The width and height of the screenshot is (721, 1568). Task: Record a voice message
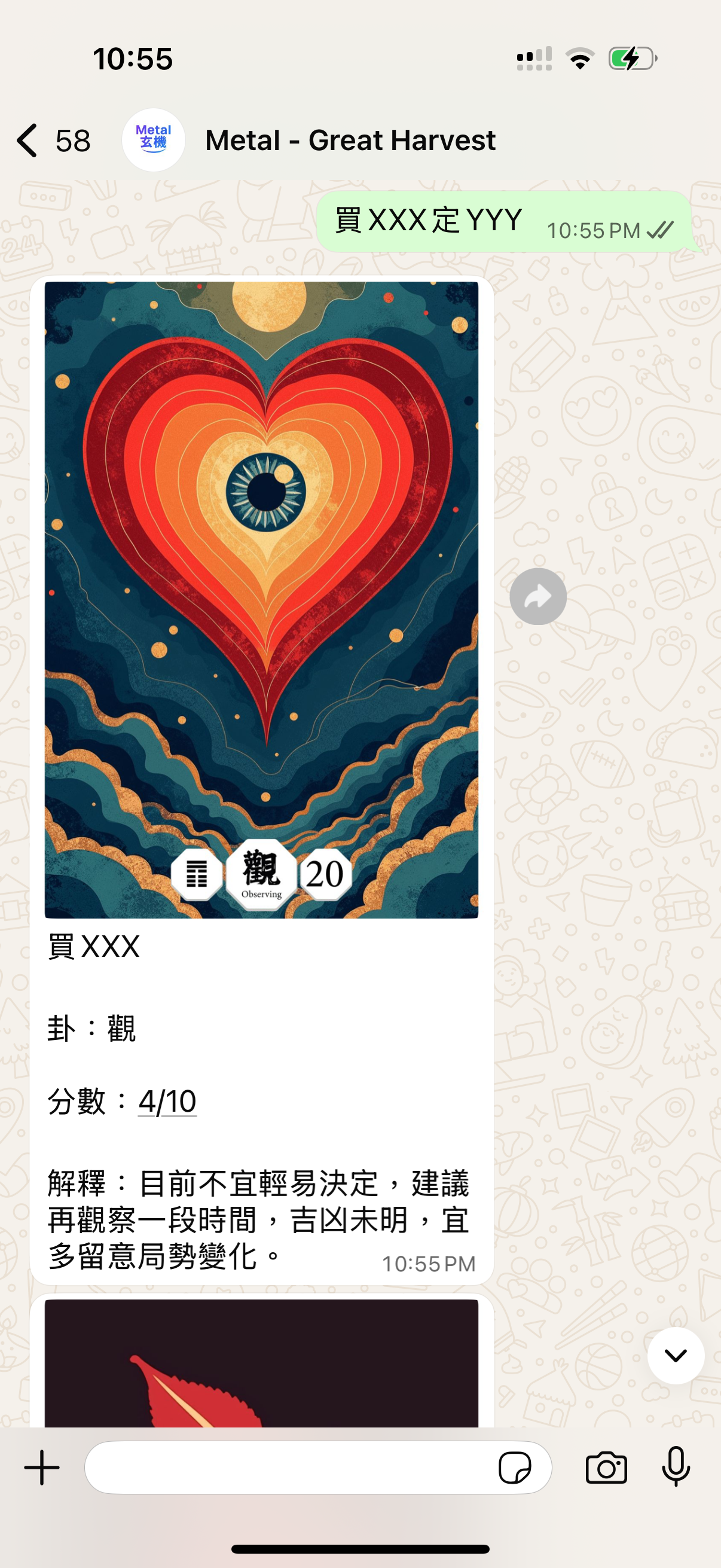click(x=676, y=1468)
